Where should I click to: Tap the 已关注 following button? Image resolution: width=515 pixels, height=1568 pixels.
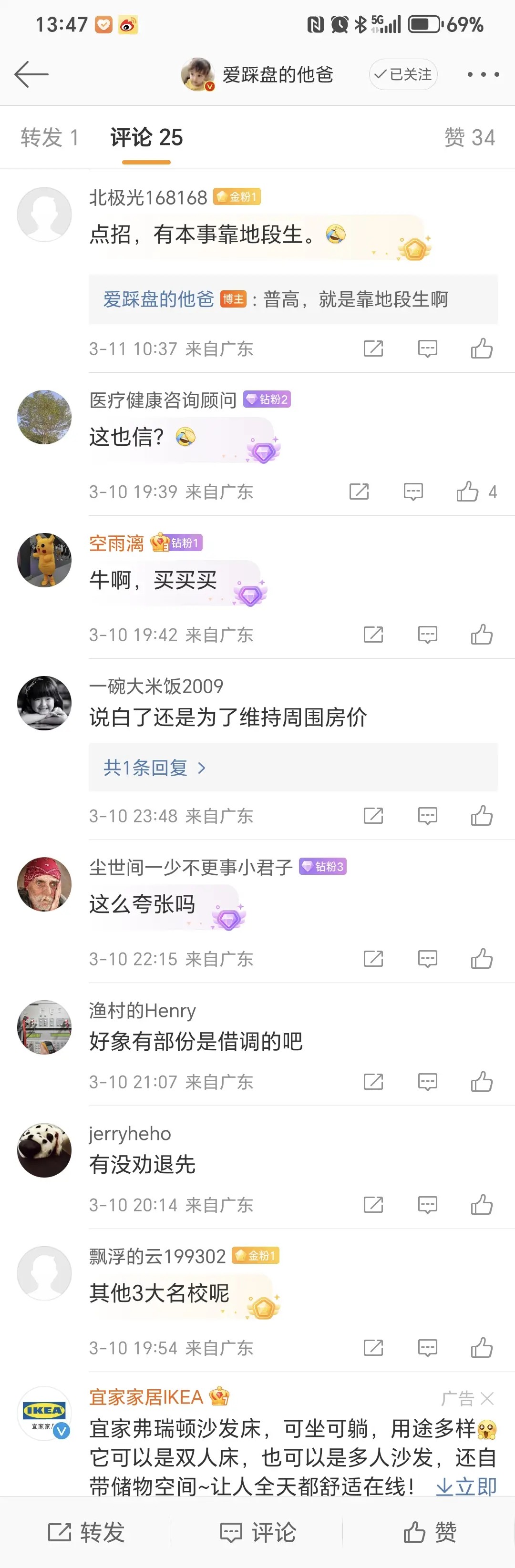point(403,74)
